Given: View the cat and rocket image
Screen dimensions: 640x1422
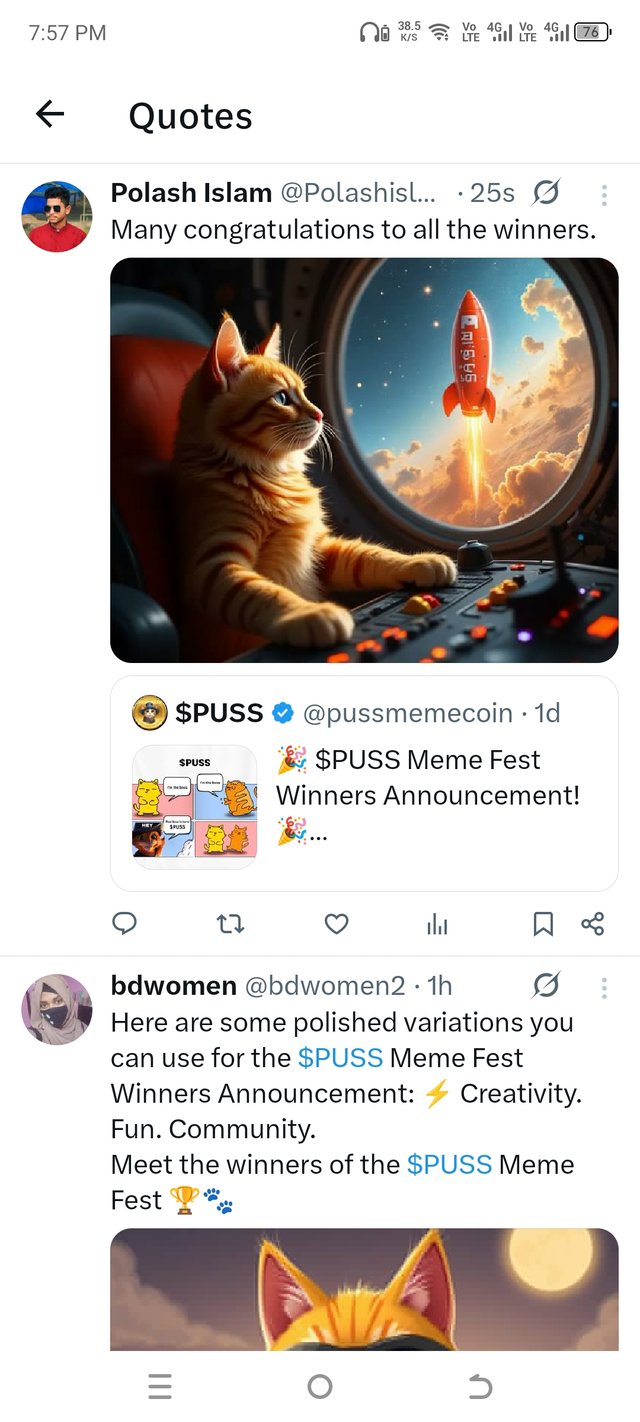Looking at the screenshot, I should 364,460.
